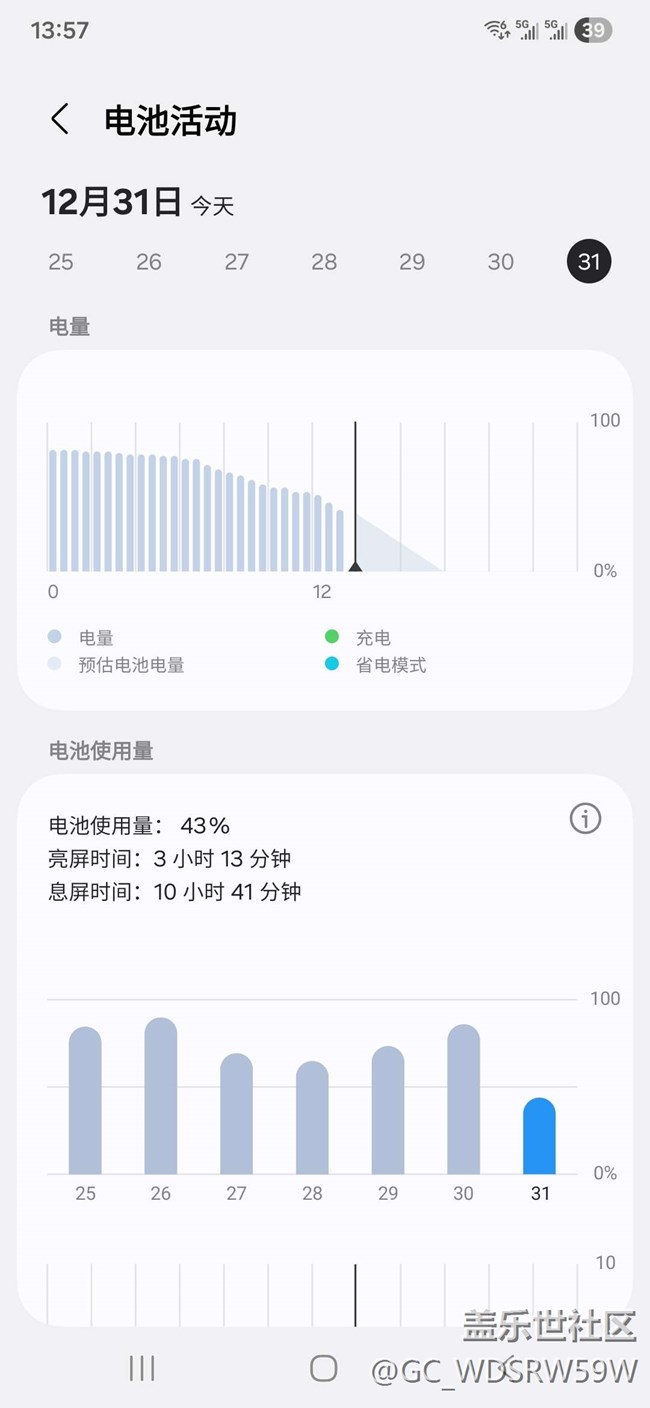Image resolution: width=650 pixels, height=1408 pixels.
Task: Select date 29 in the date row
Action: coord(412,262)
